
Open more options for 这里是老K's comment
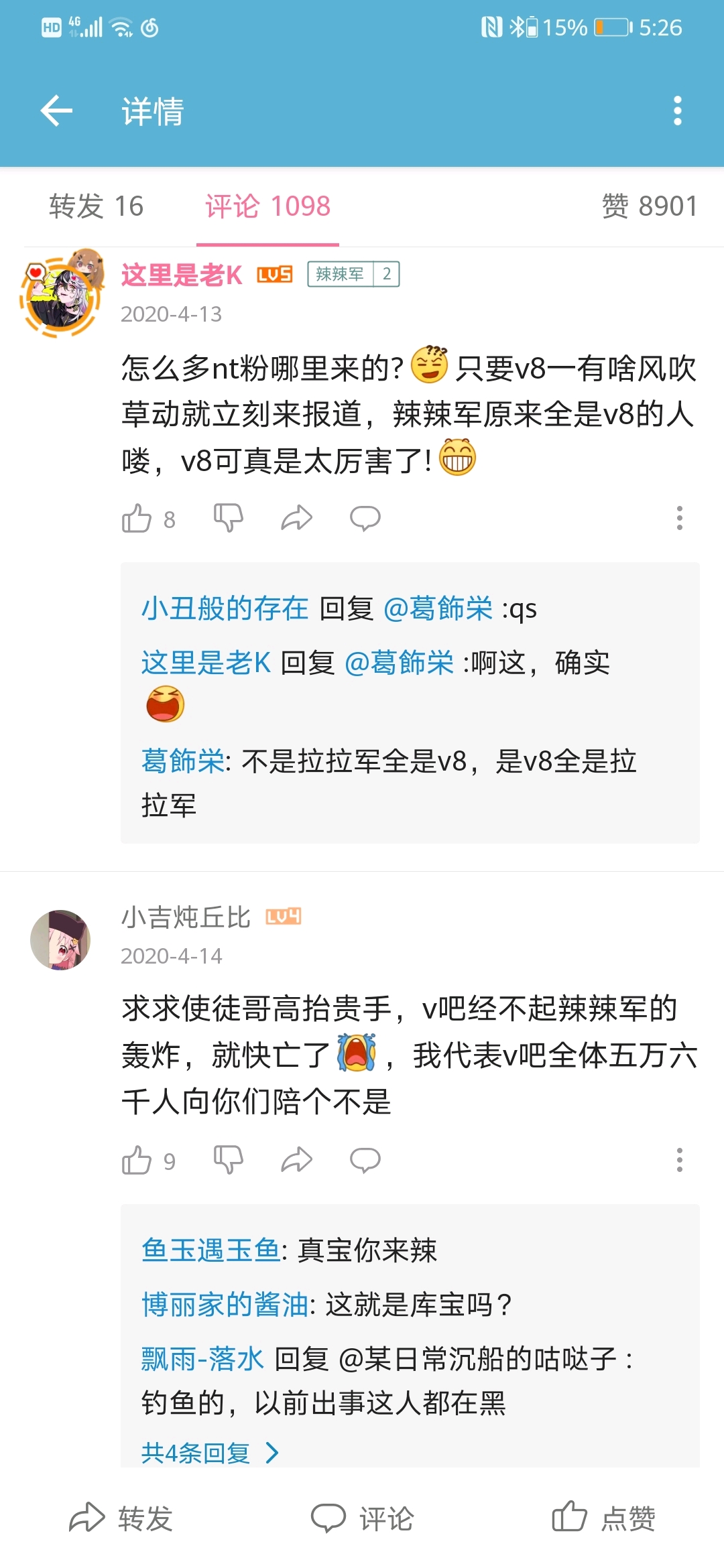[x=679, y=519]
